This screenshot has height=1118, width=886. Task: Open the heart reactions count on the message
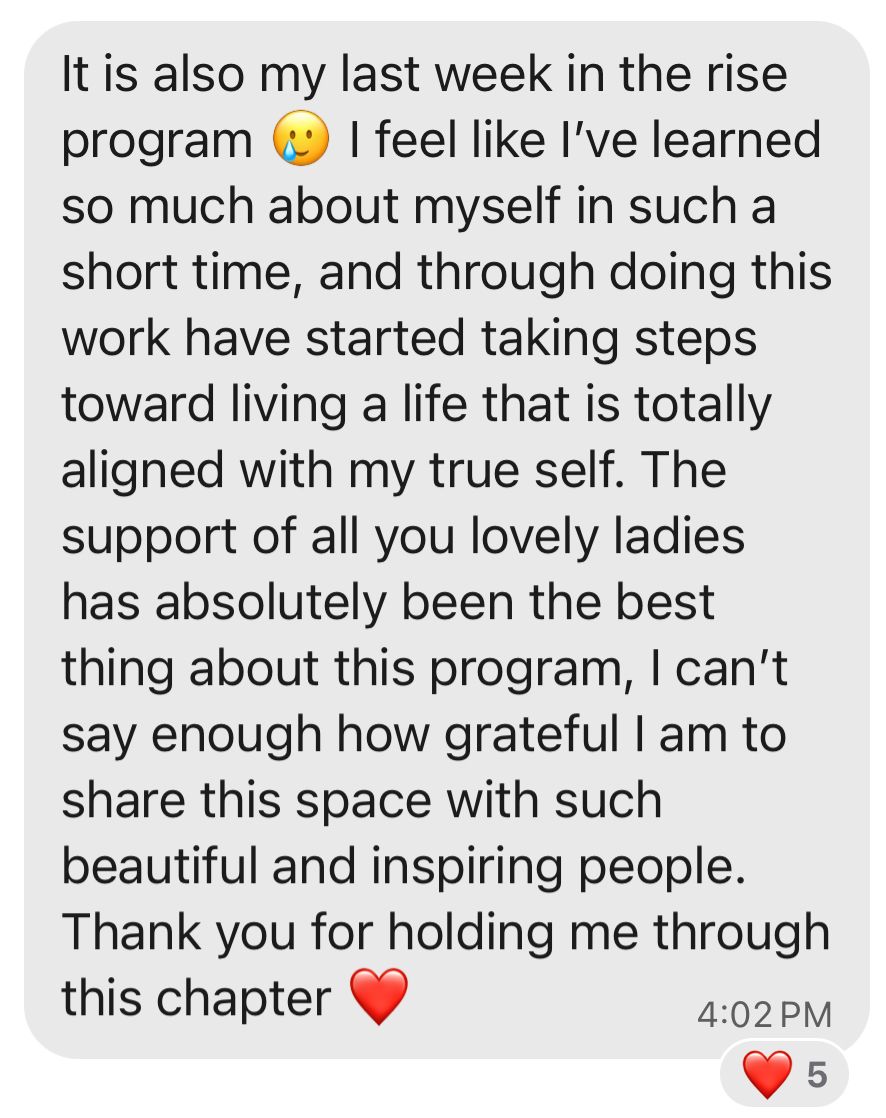click(x=784, y=1075)
